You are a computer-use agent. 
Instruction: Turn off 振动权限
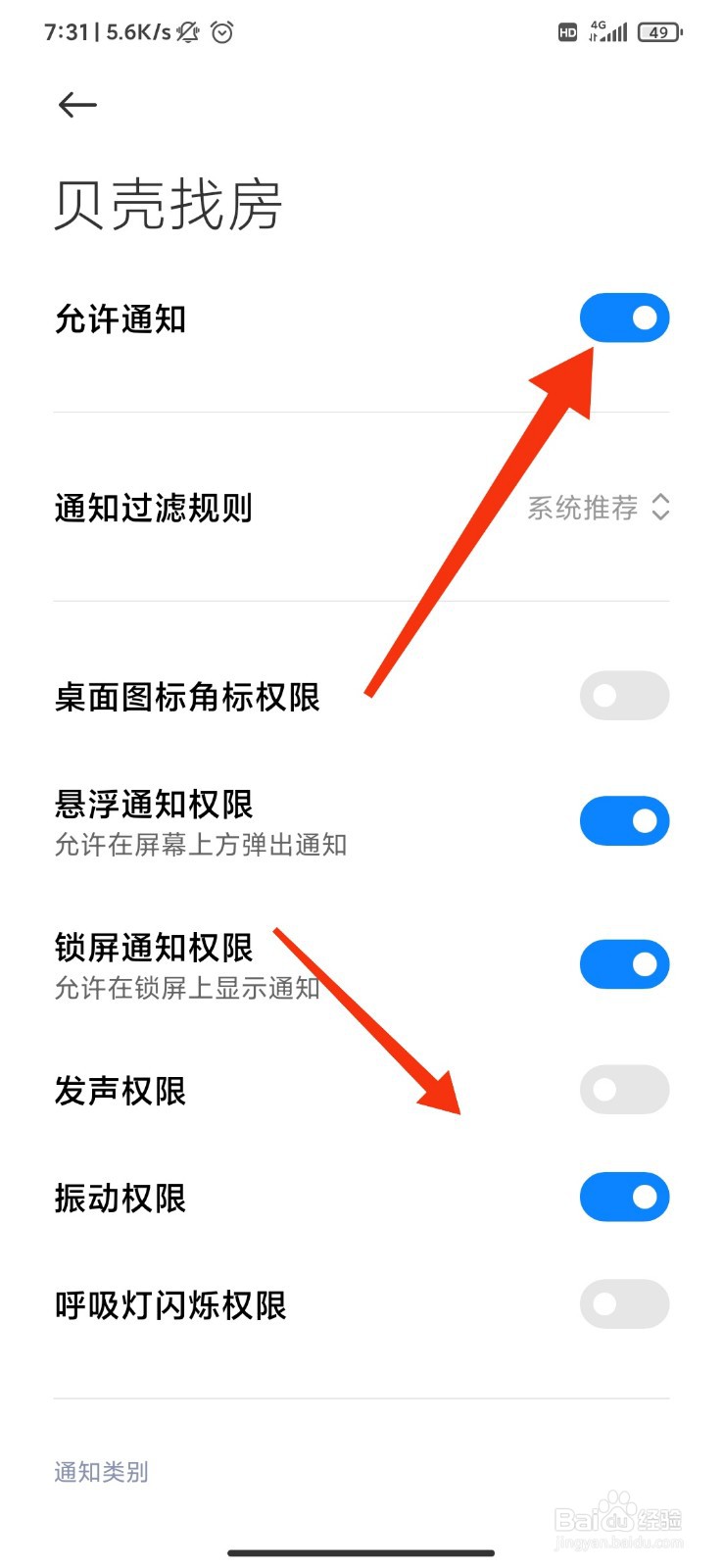point(624,1197)
